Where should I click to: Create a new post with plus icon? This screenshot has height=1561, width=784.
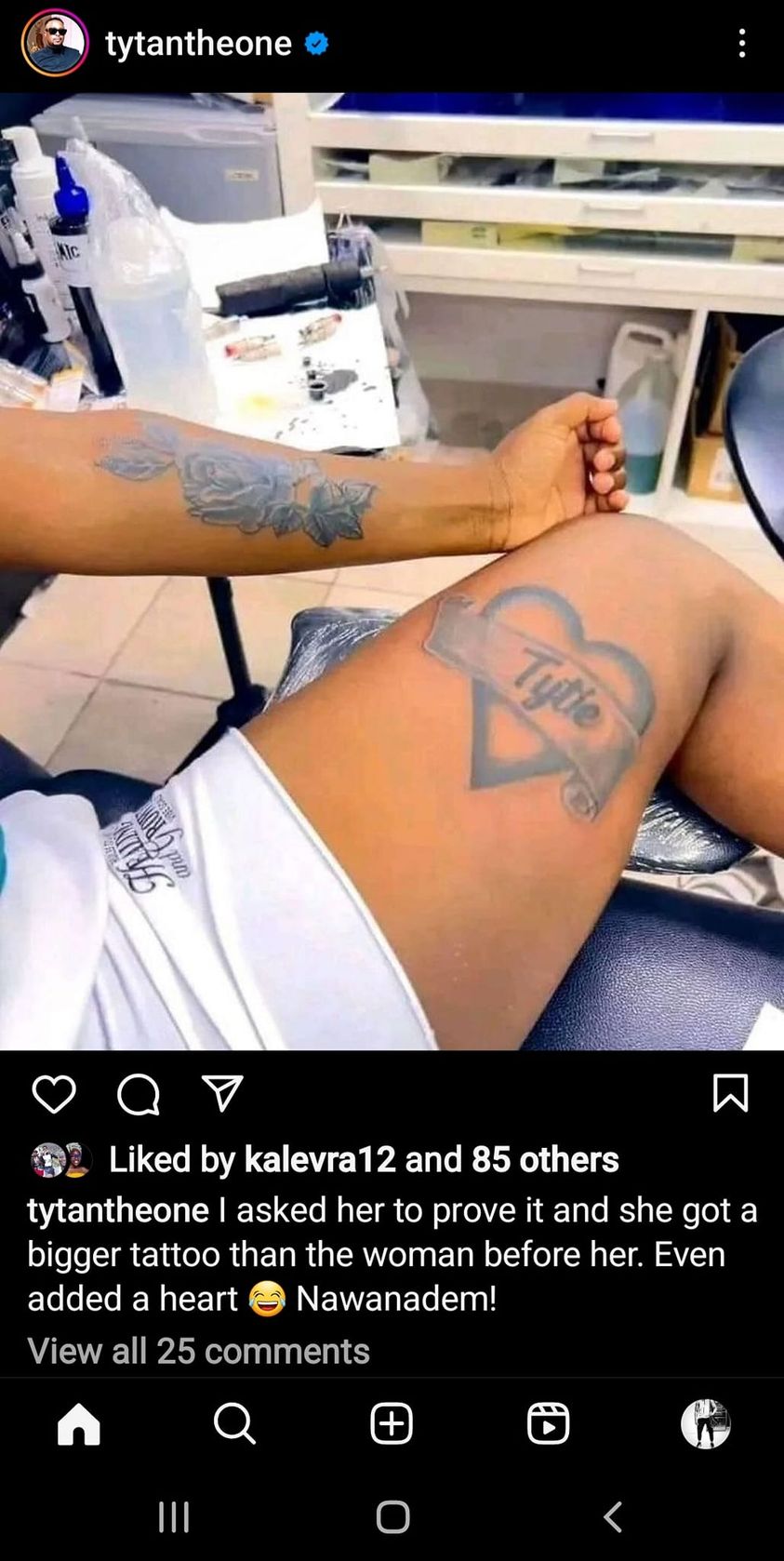392,1423
